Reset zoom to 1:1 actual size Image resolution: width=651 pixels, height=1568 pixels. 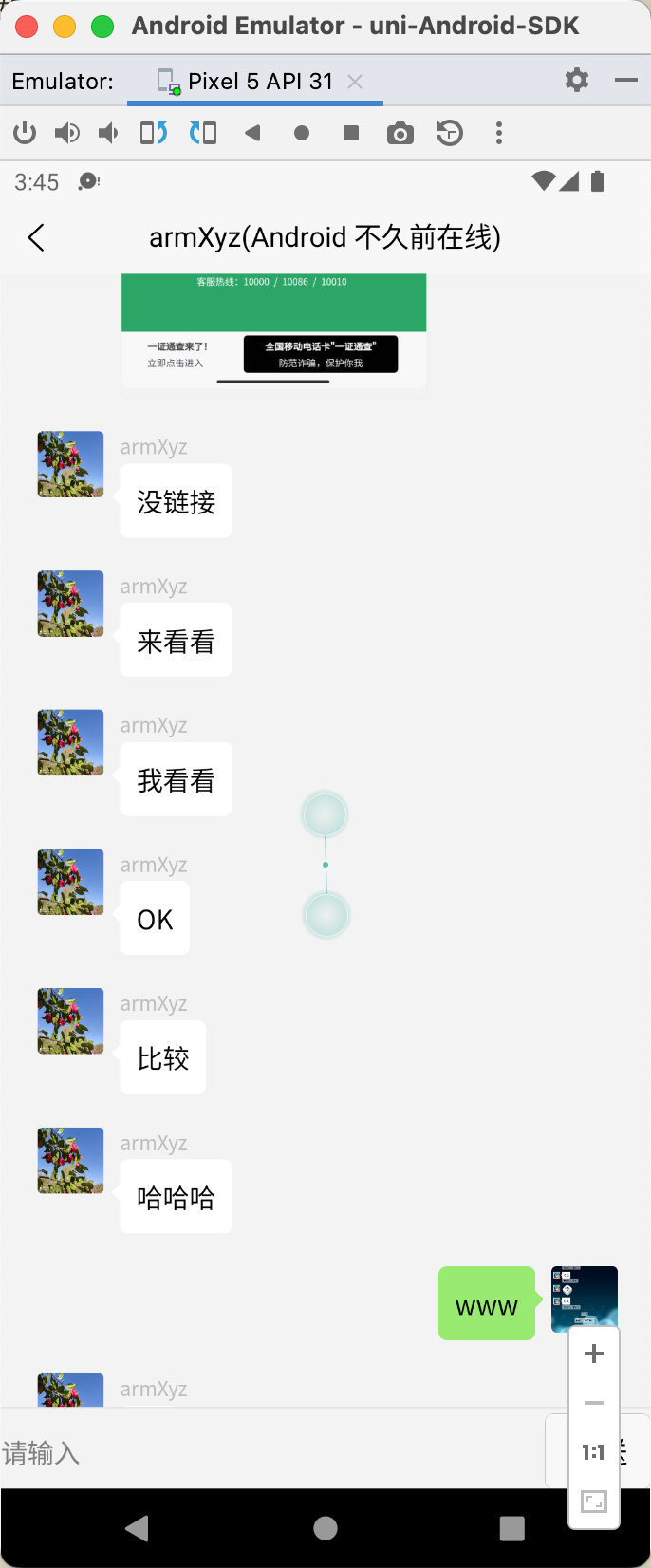pyautogui.click(x=594, y=1452)
